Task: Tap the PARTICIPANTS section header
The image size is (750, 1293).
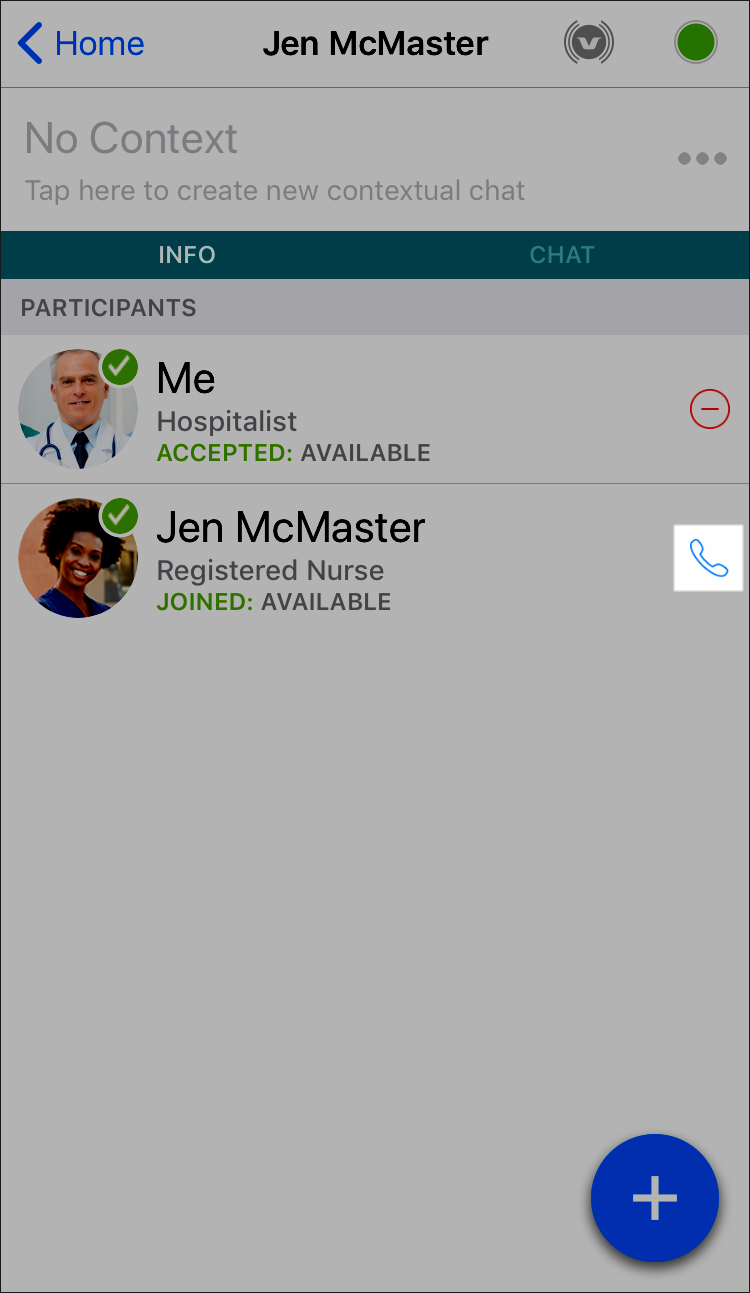Action: (107, 307)
